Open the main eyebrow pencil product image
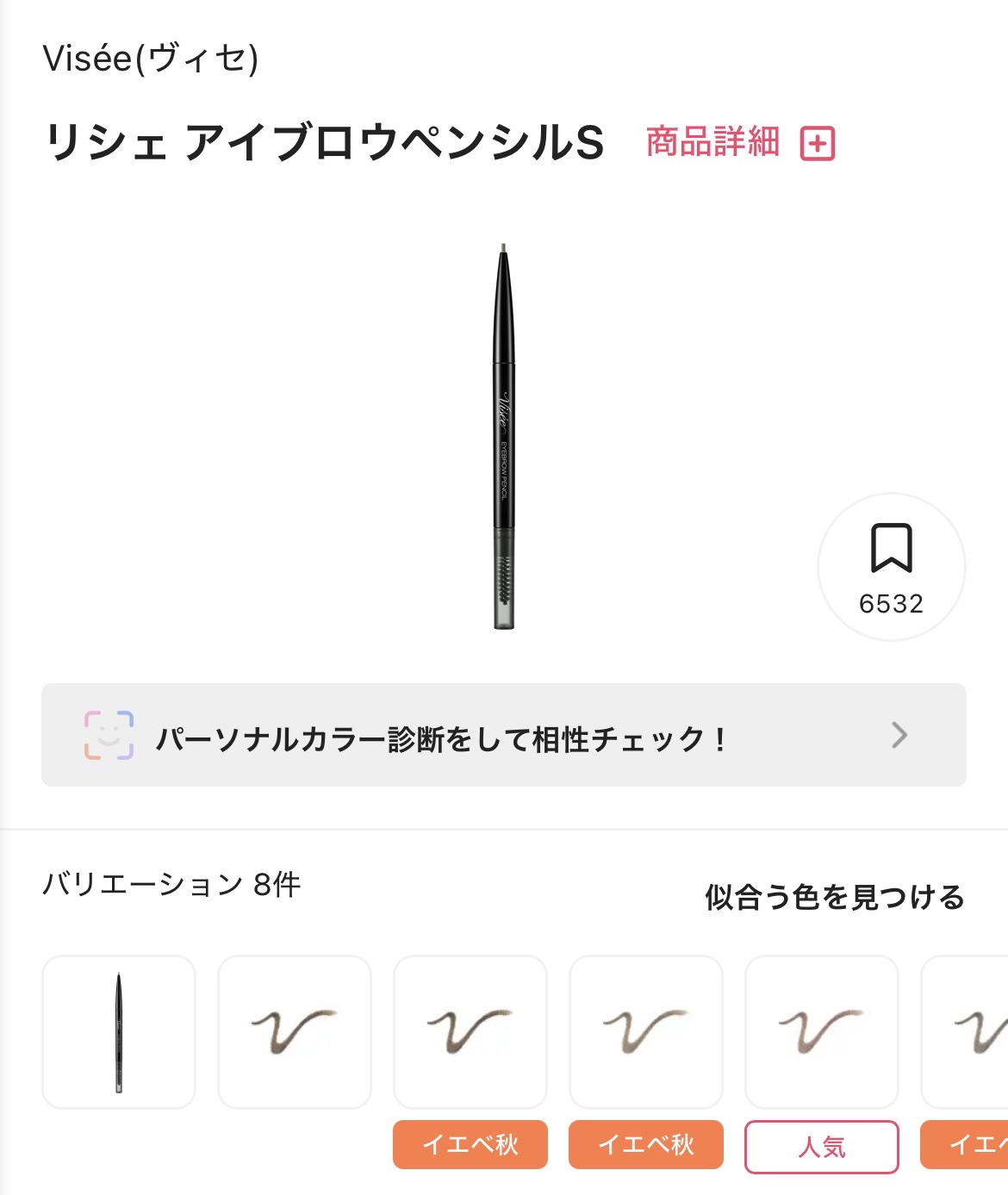The width and height of the screenshot is (1008, 1195). click(x=504, y=436)
